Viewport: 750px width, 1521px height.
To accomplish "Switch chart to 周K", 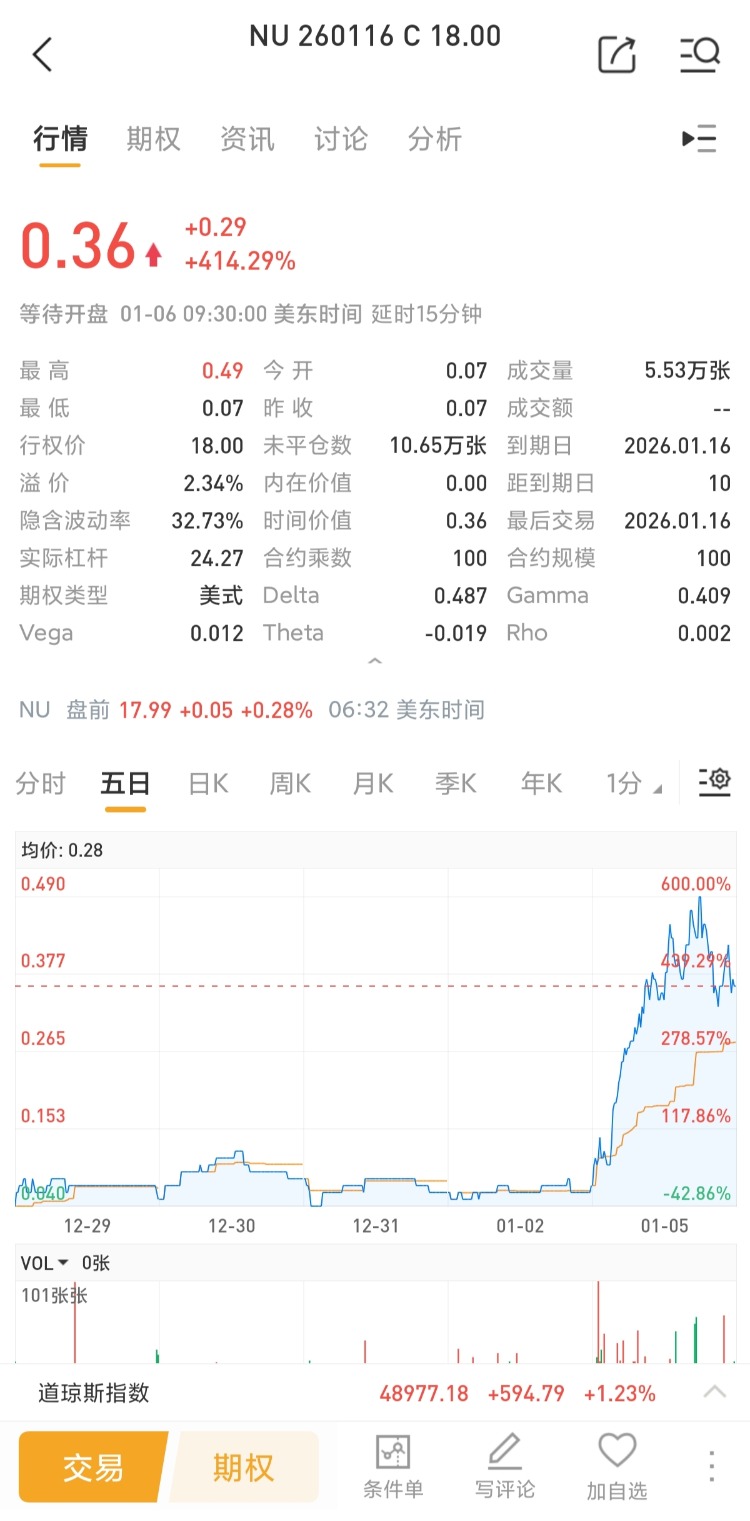I will click(x=290, y=783).
